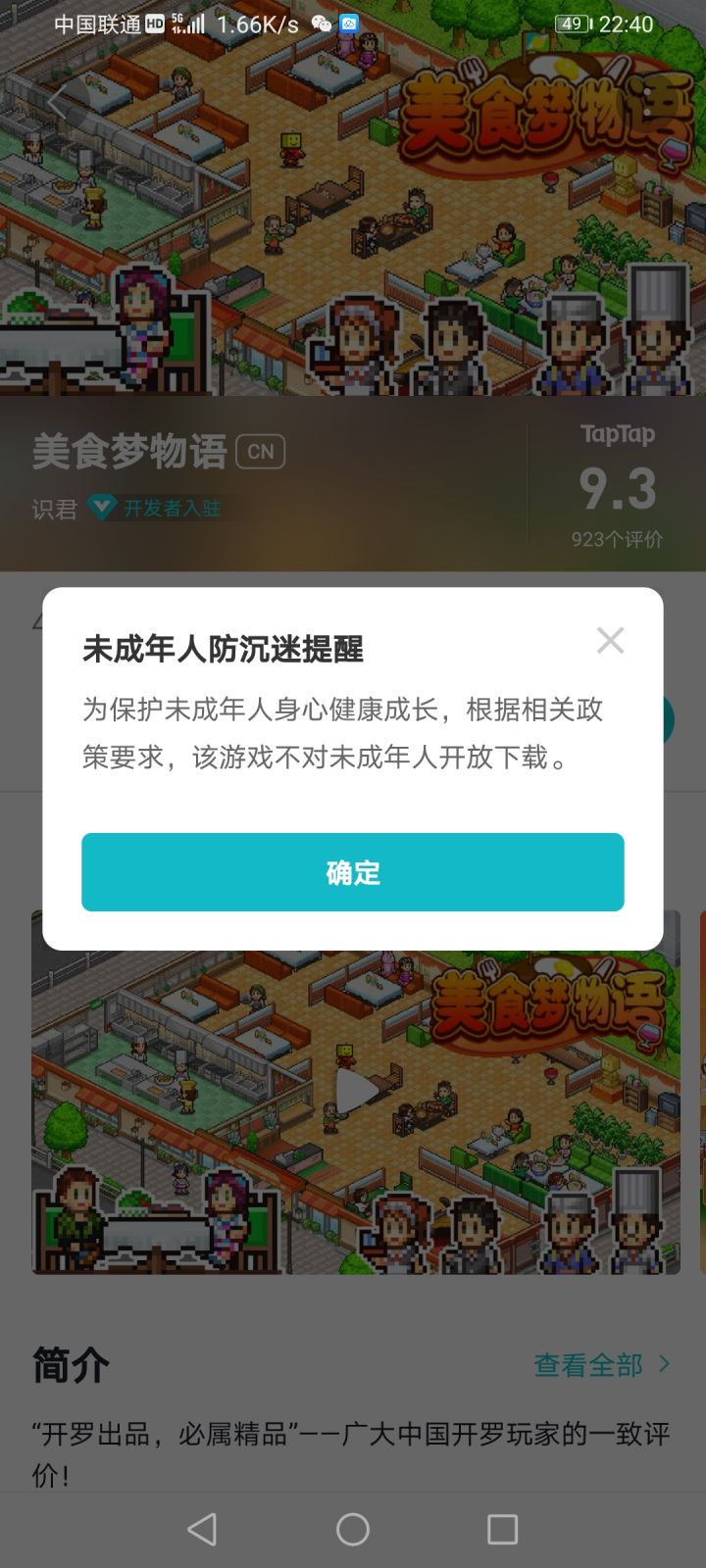Tap the Android home navigation button
Image resolution: width=706 pixels, height=1568 pixels.
pos(353,1528)
